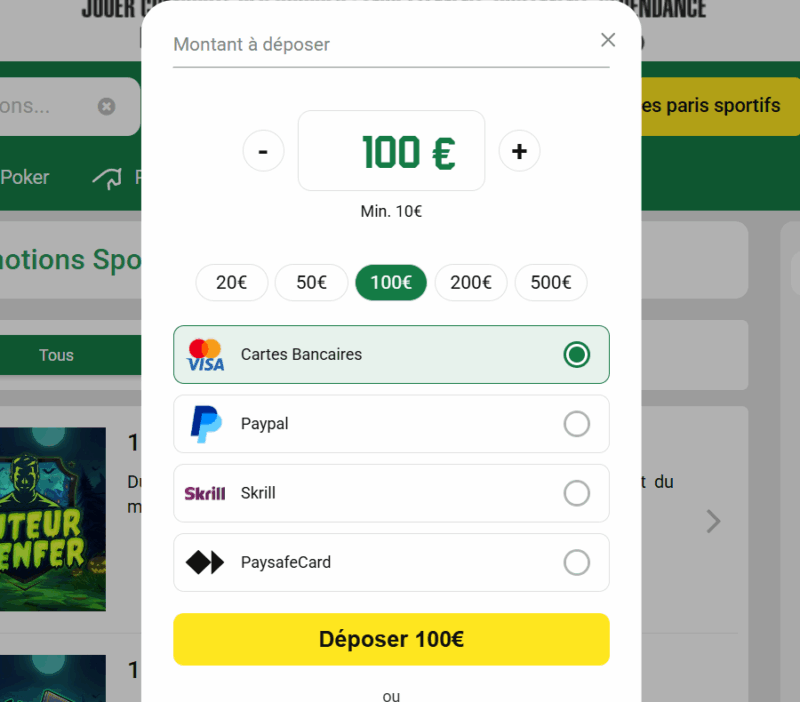Viewport: 800px width, 702px height.
Task: Increase the amount with plus button
Action: point(519,151)
